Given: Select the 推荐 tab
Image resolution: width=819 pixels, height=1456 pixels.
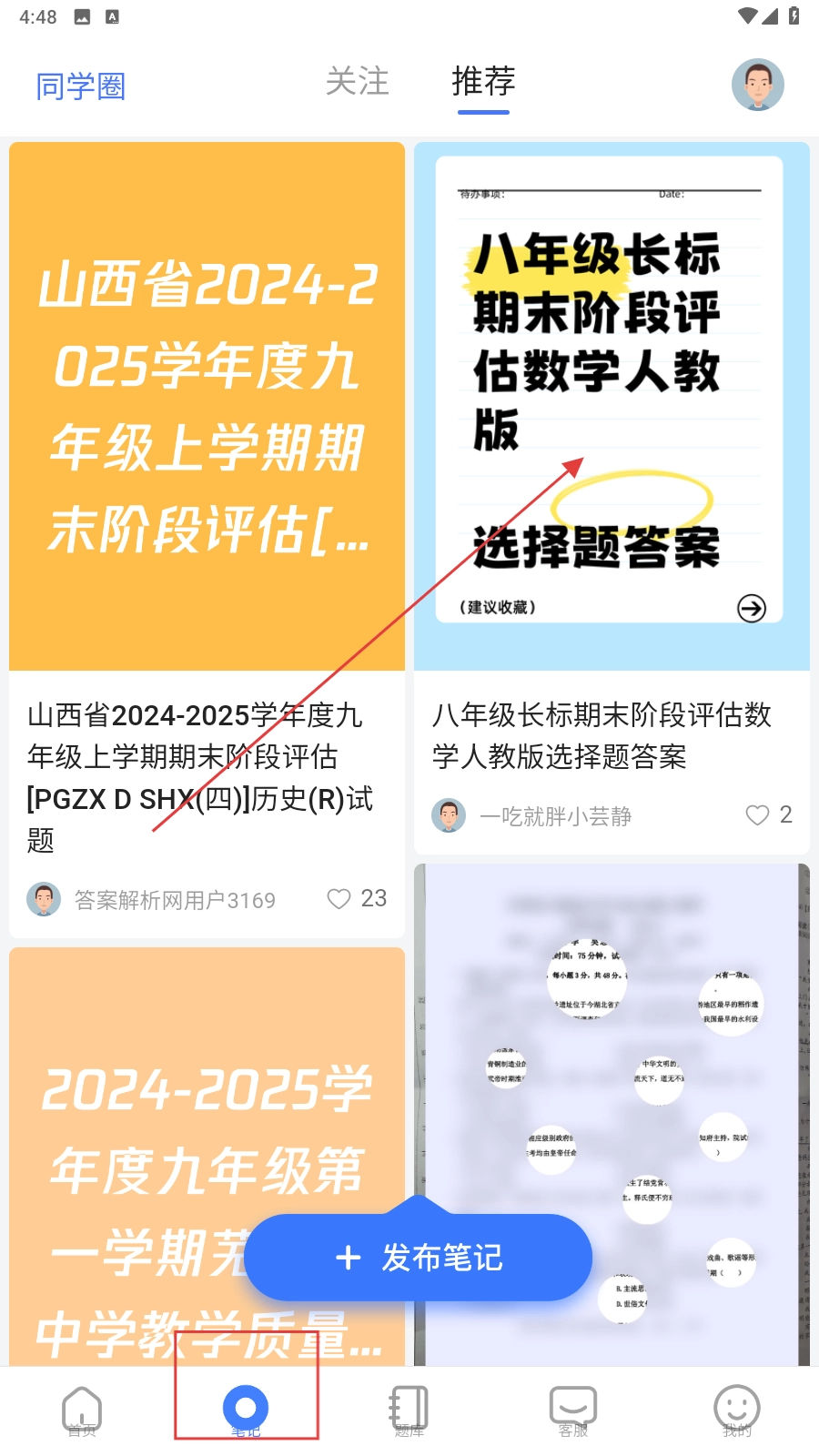Looking at the screenshot, I should click(x=483, y=82).
